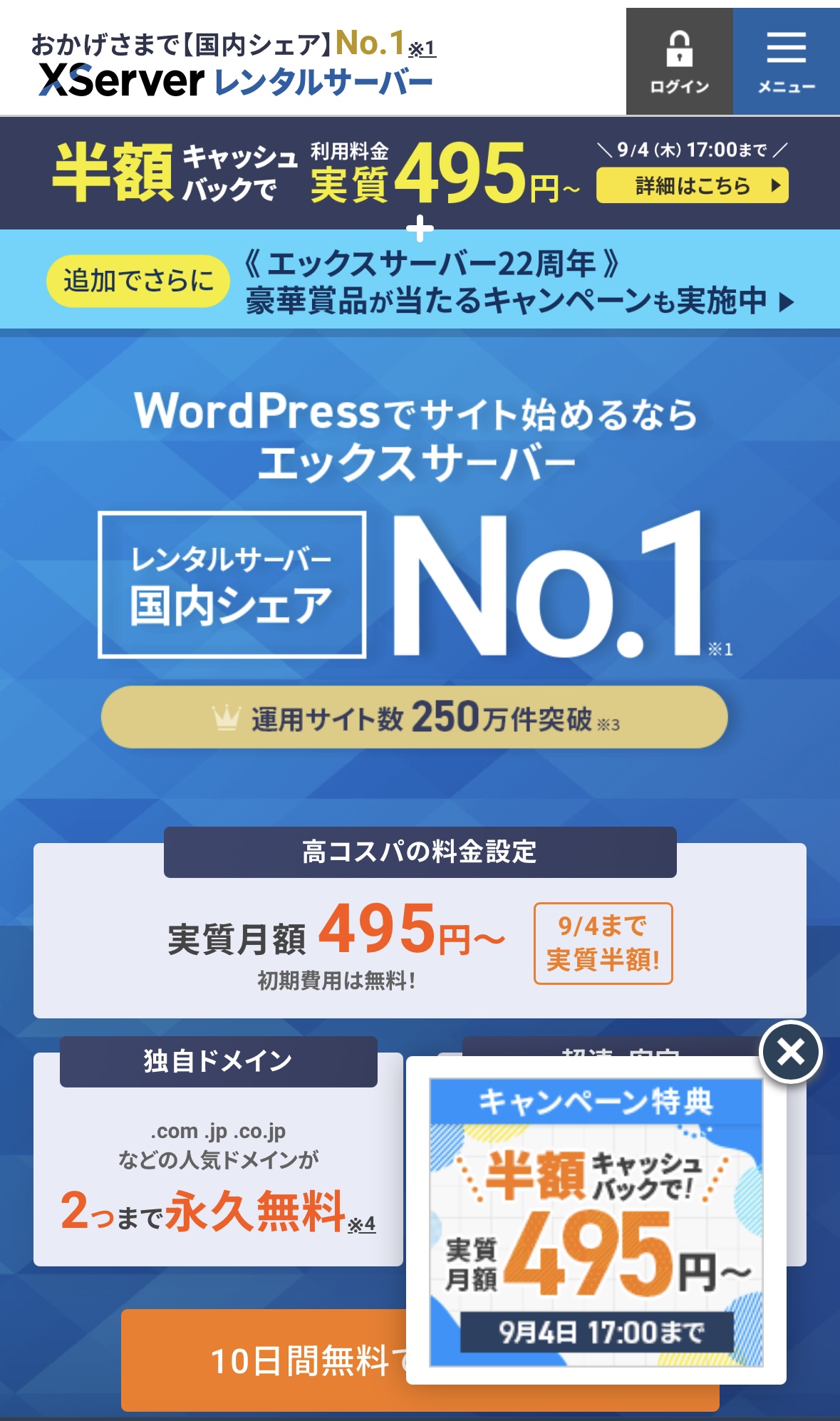Image resolution: width=840 pixels, height=1421 pixels.
Task: Open the ログイン login button
Action: point(679,62)
